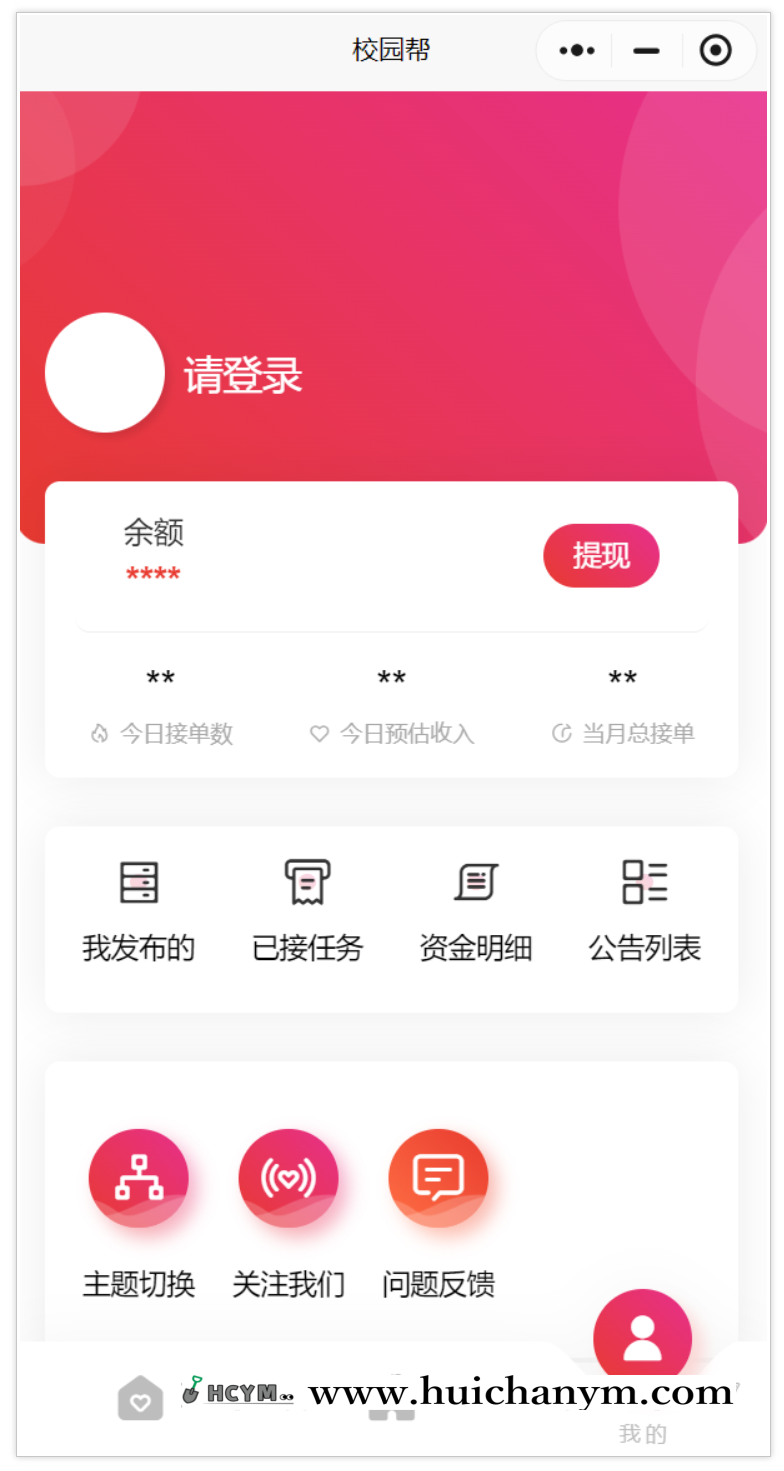Tap the 关注我们 follow-us icon
The image size is (784, 1471).
pos(288,1178)
